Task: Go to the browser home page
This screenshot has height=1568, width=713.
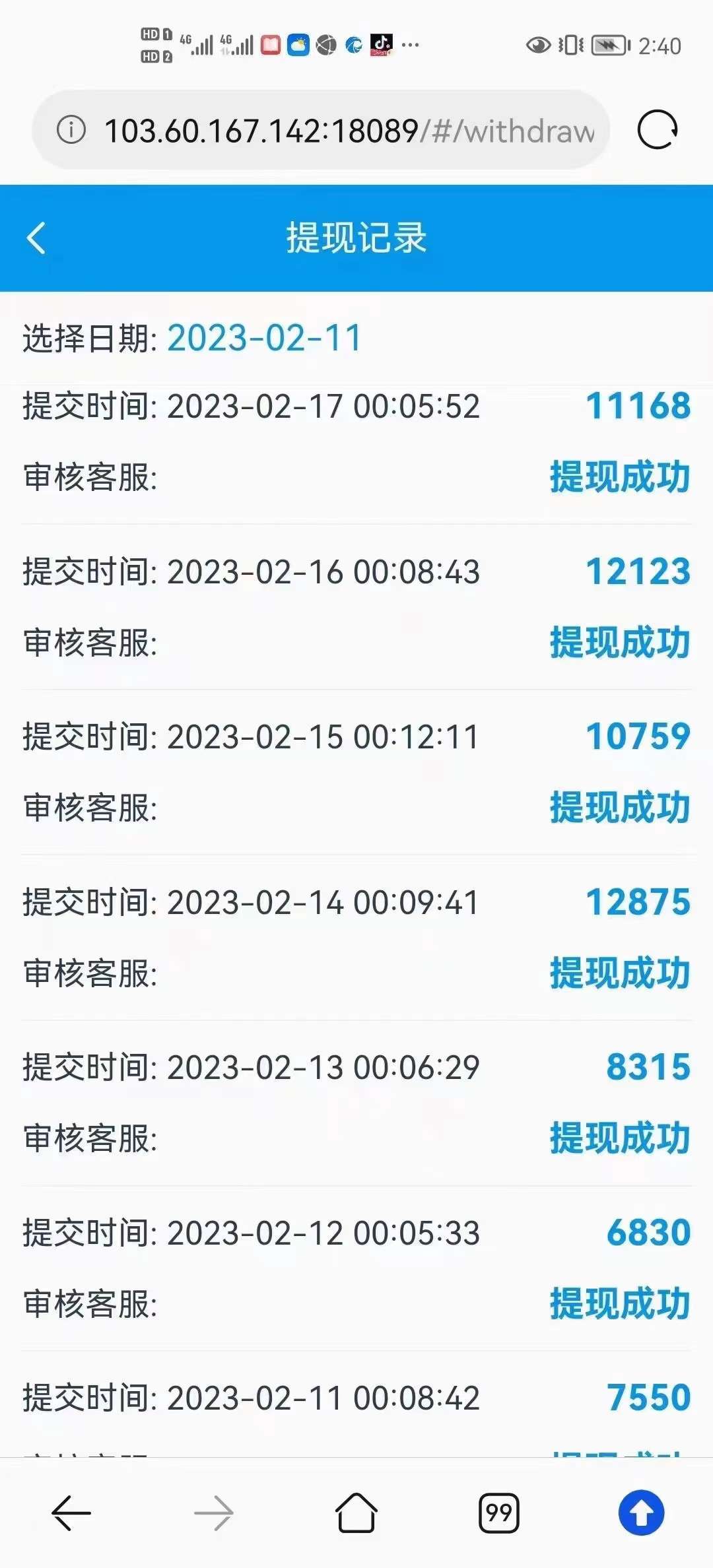Action: click(356, 1513)
